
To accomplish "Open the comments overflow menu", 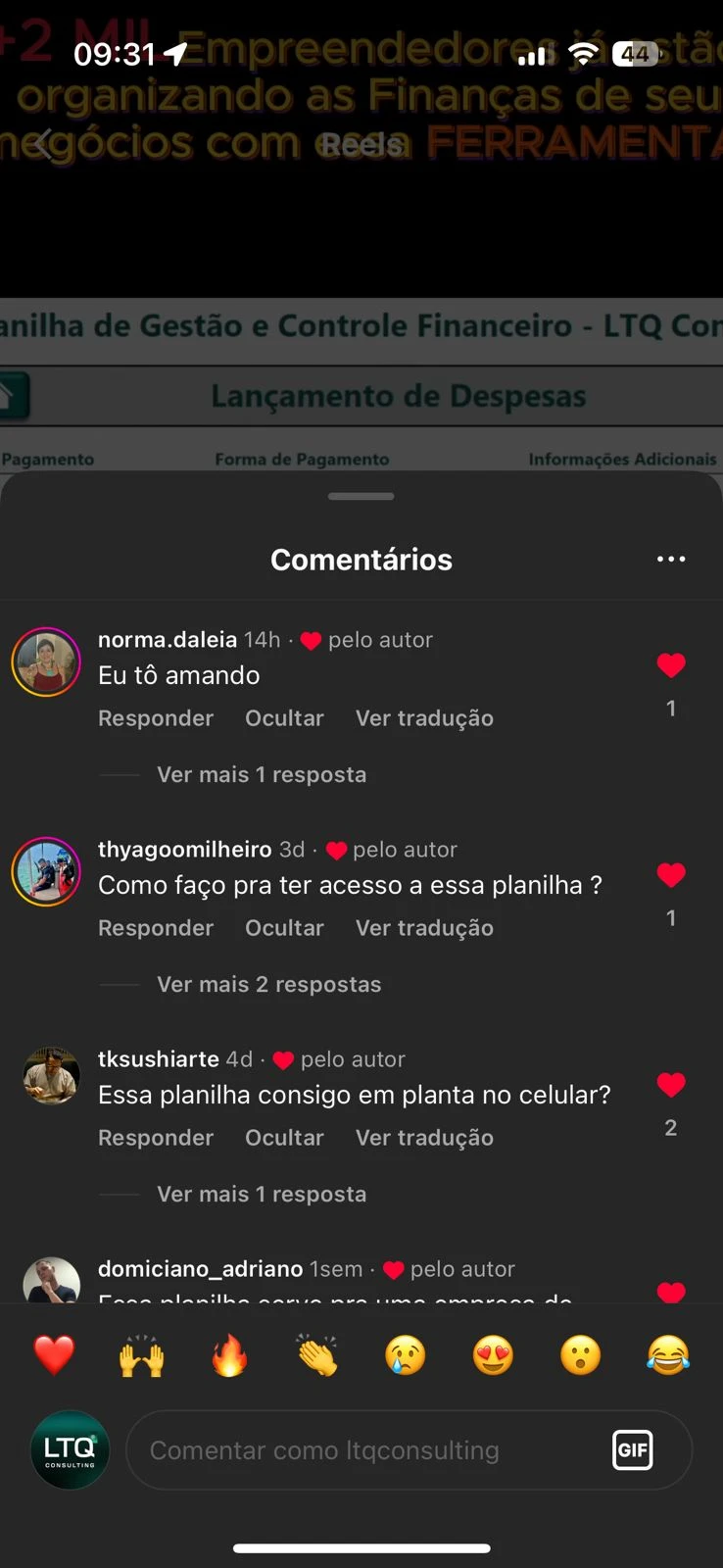I will click(x=671, y=559).
